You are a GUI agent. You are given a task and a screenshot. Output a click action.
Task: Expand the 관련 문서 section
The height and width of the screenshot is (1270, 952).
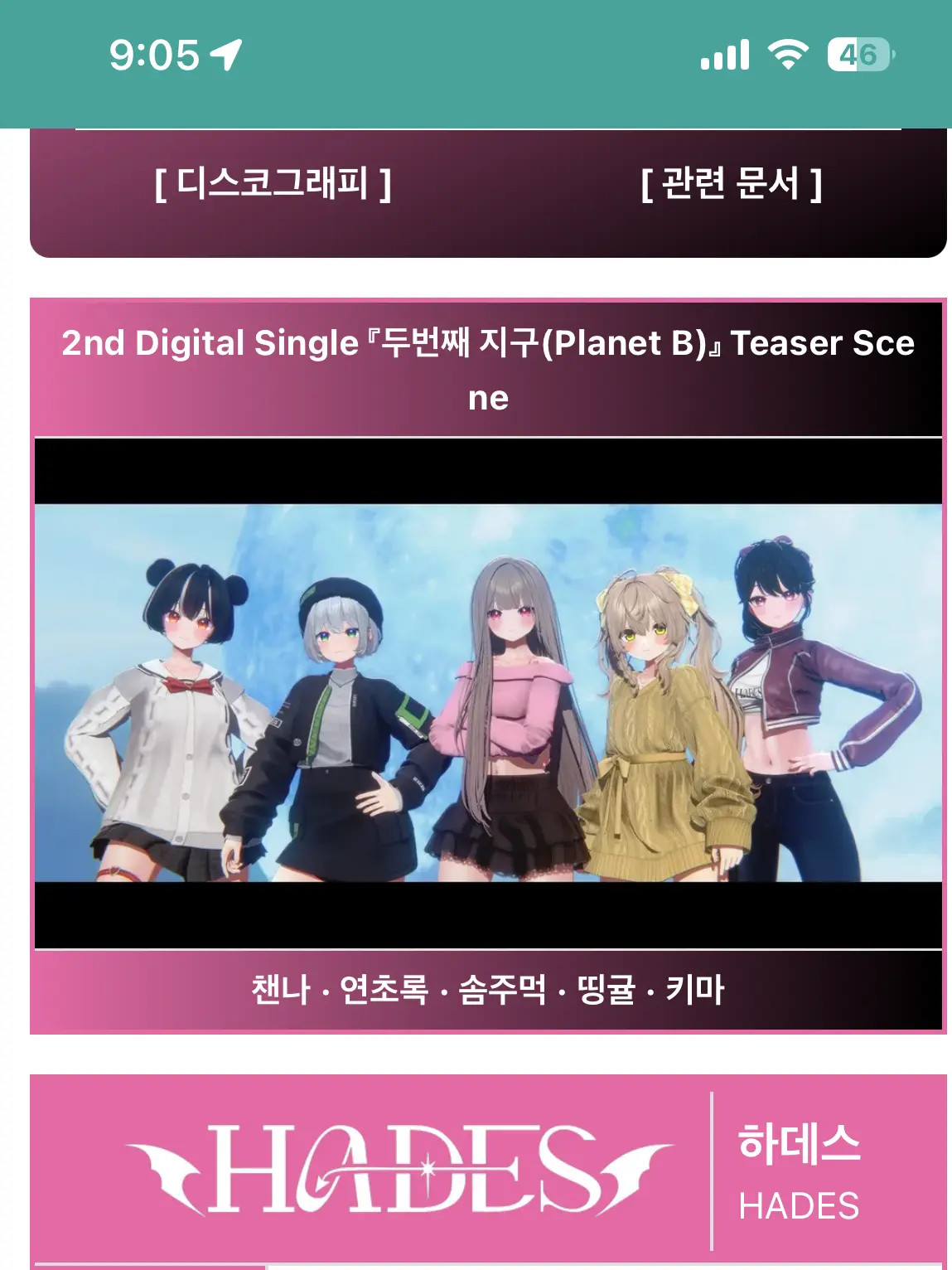click(731, 183)
